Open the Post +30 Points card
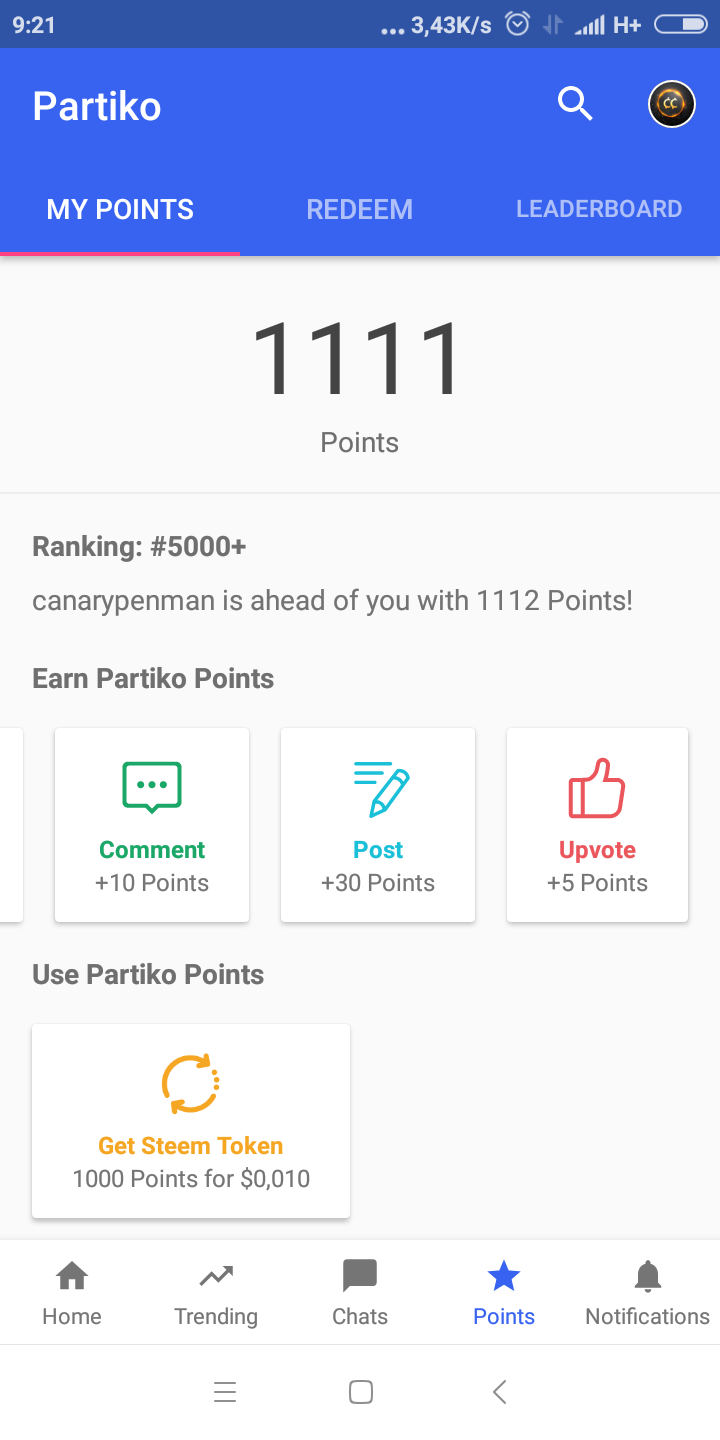The width and height of the screenshot is (720, 1440). tap(378, 825)
